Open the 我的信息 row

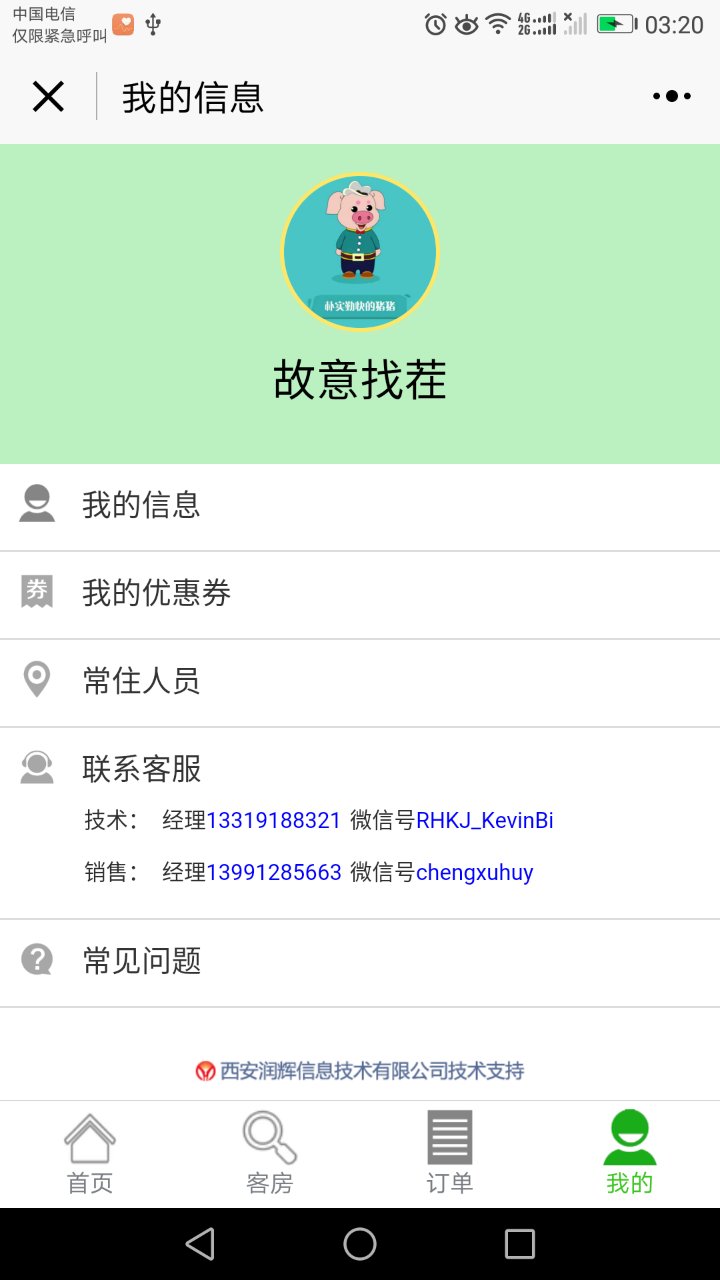tap(360, 506)
